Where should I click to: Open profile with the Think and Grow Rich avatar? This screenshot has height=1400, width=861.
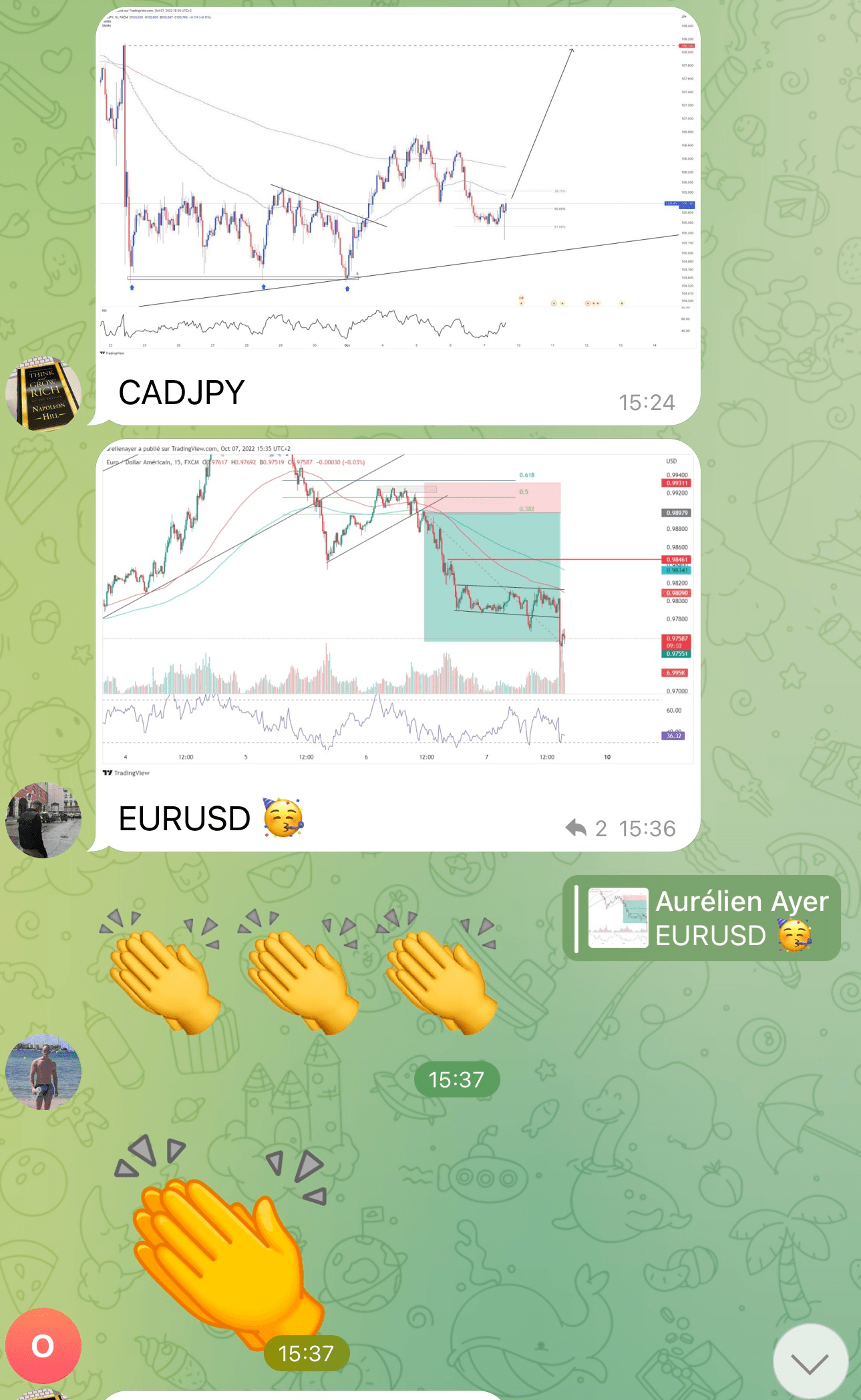(x=43, y=393)
